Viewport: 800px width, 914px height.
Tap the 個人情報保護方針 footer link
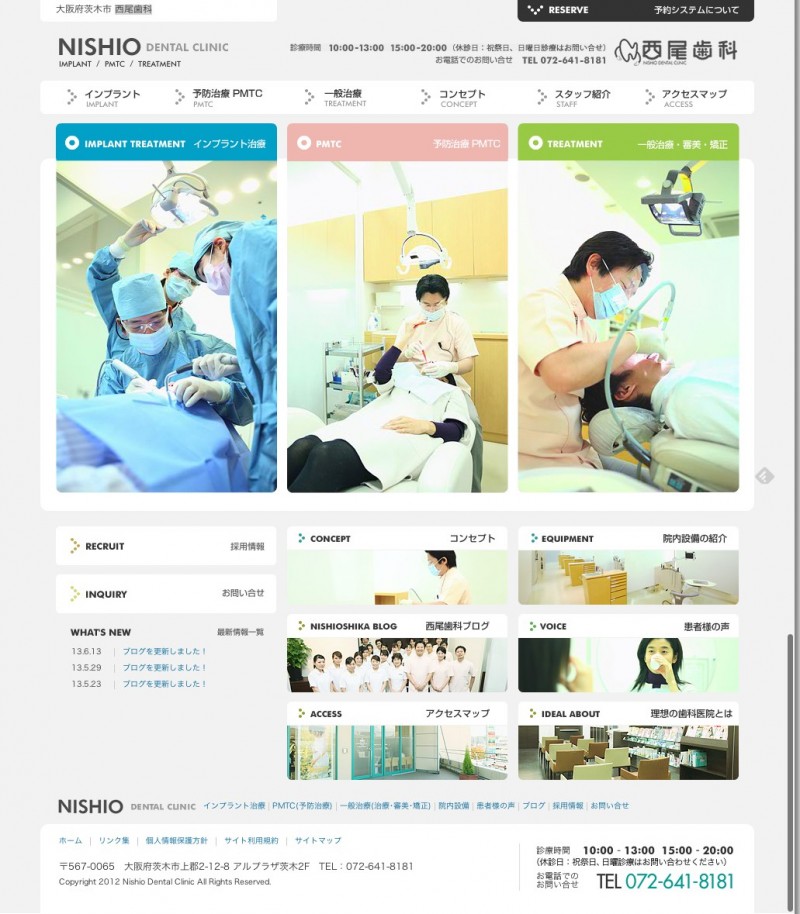click(x=176, y=841)
